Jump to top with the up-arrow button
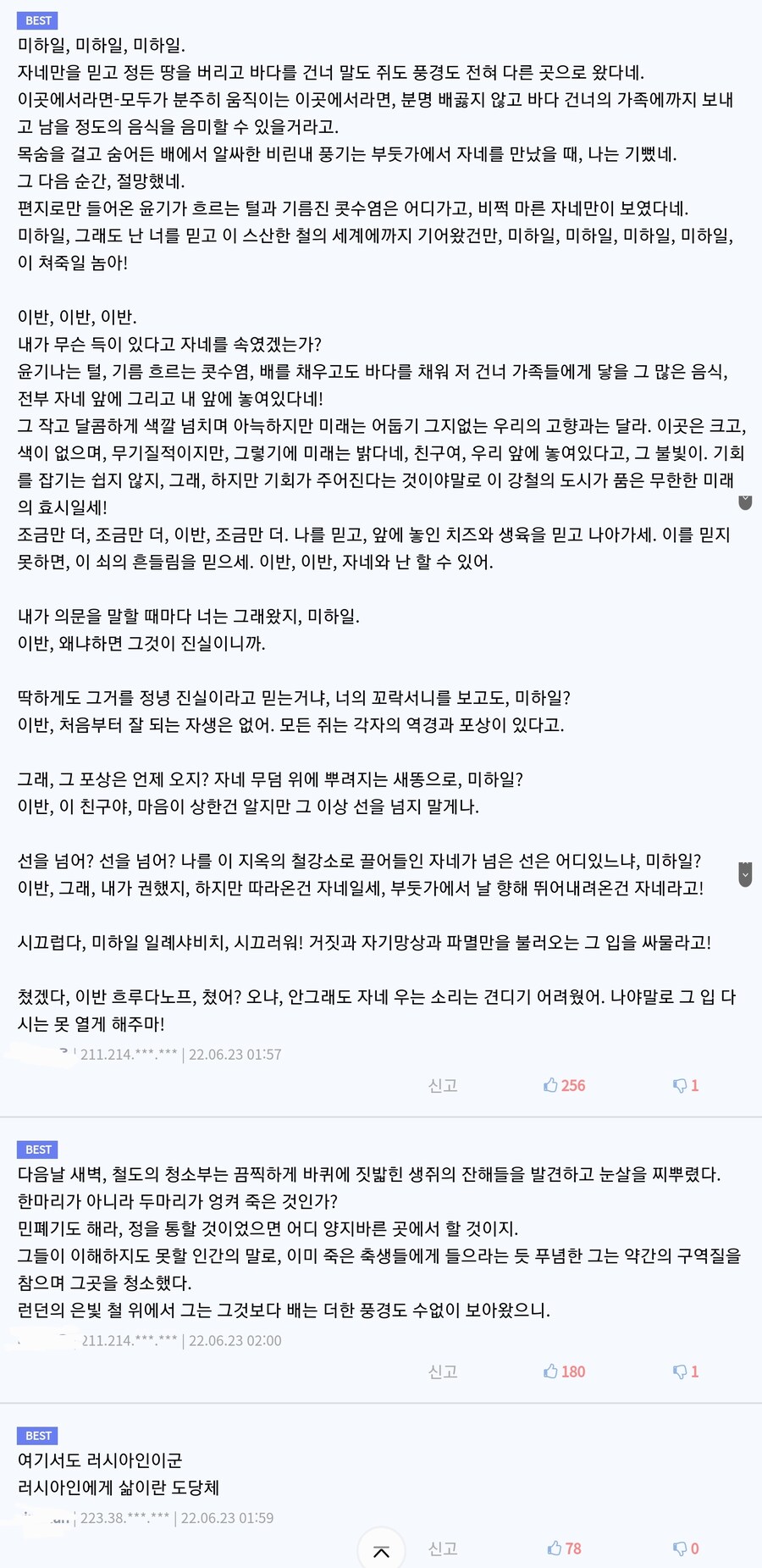Screen dimensions: 762x1568 pos(381,1551)
